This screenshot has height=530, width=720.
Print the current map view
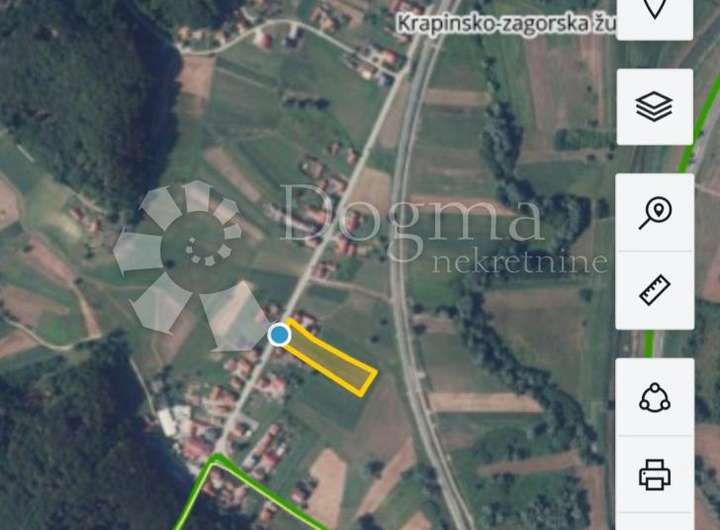click(655, 474)
